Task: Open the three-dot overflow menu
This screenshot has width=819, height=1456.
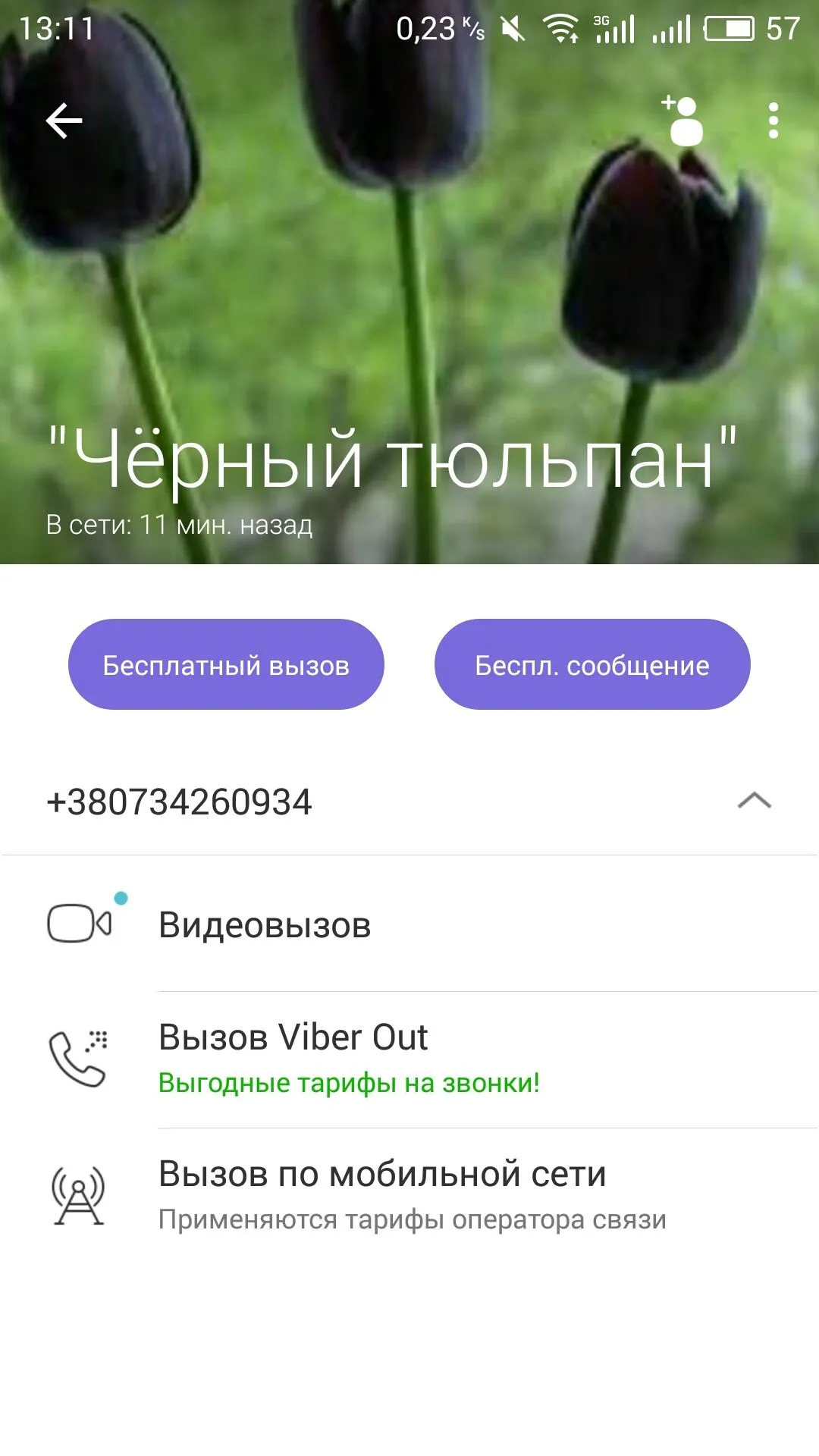Action: tap(773, 121)
